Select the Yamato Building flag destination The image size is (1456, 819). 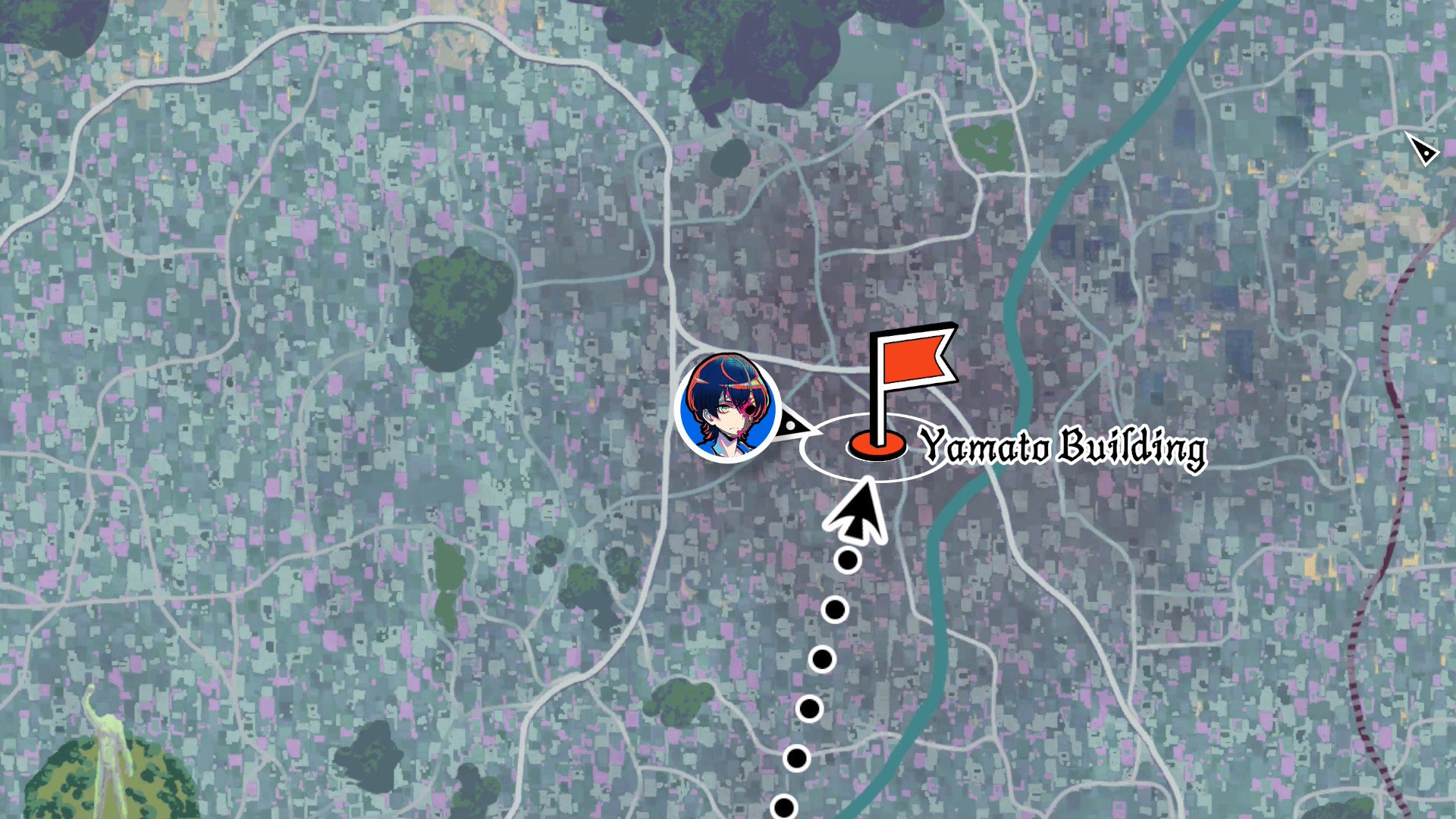point(902,394)
